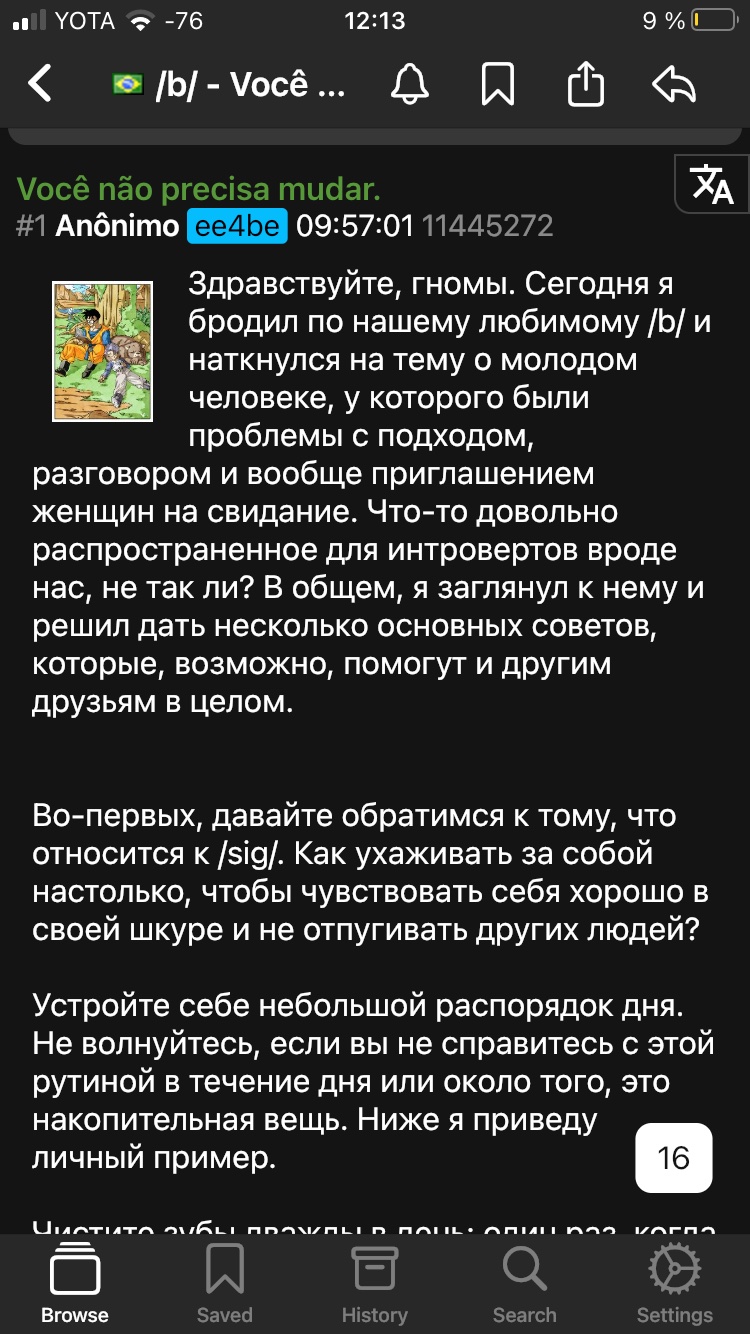Screen dimensions: 750x1334
Task: Open the History tab
Action: [375, 1285]
